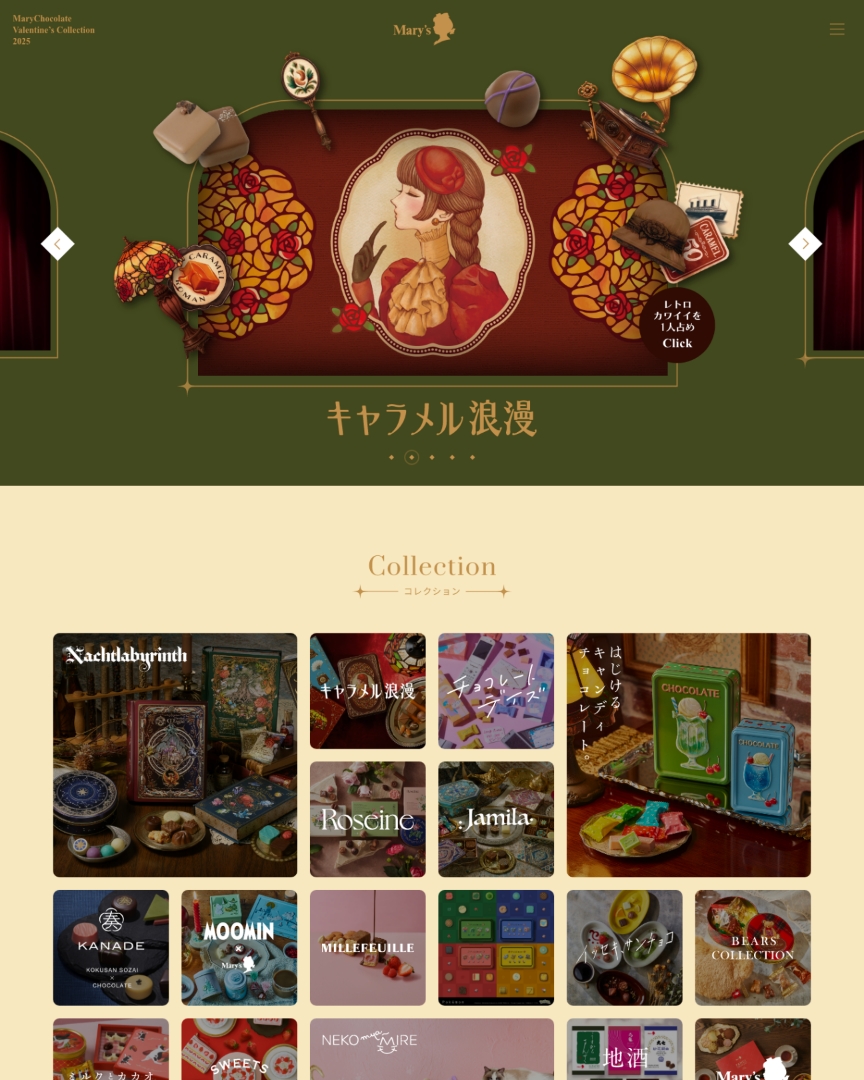Tap the Mary's logo in the header
Image resolution: width=864 pixels, height=1080 pixels.
point(424,29)
